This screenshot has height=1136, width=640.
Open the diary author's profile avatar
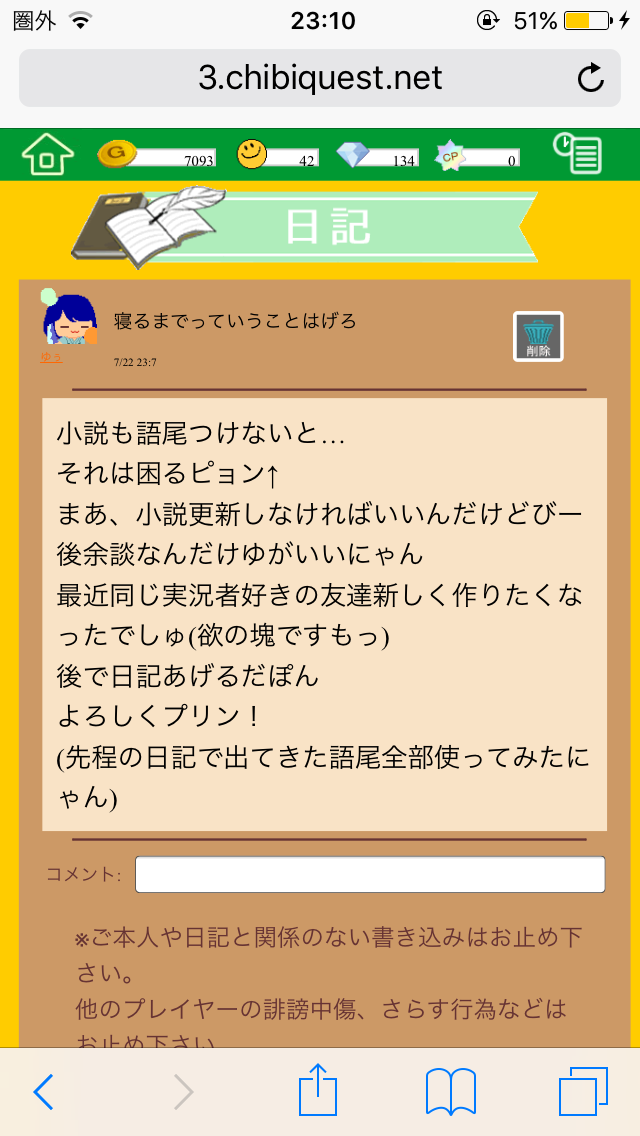pyautogui.click(x=69, y=319)
